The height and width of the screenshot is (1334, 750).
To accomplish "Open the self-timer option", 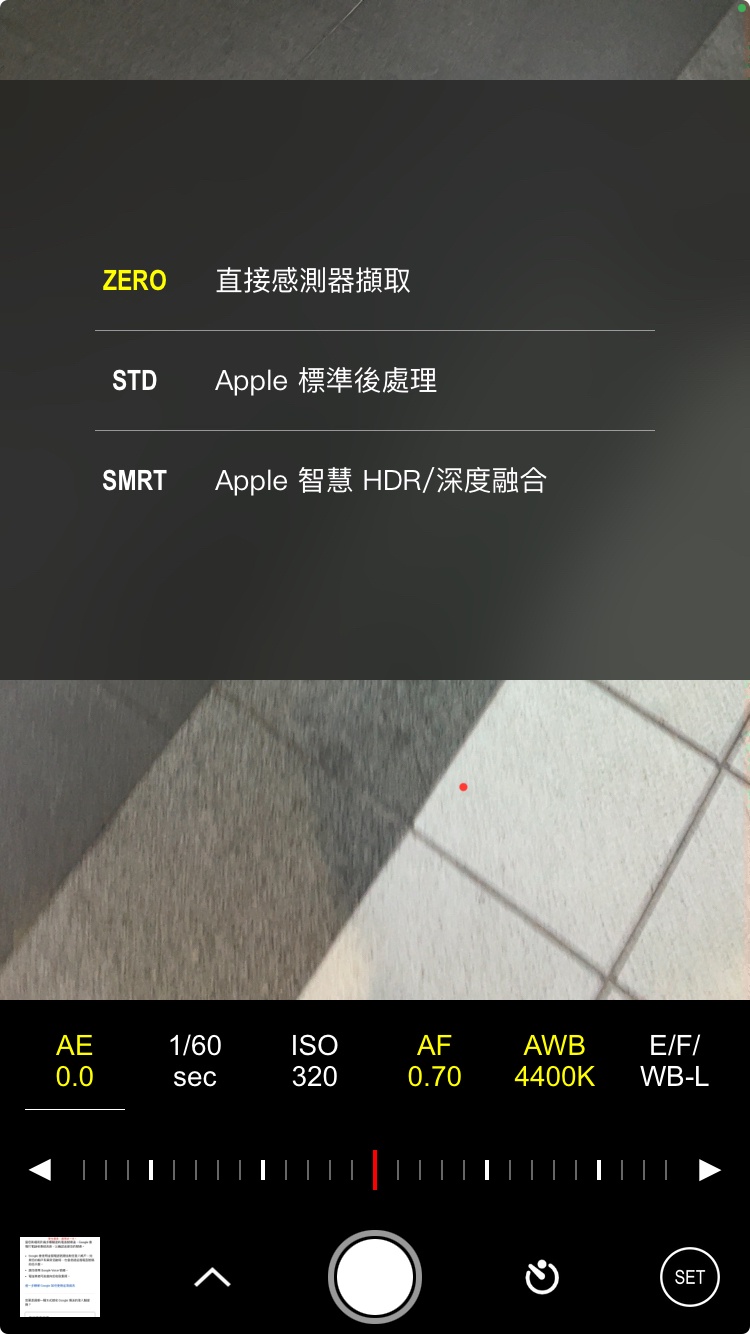I will (x=542, y=1277).
